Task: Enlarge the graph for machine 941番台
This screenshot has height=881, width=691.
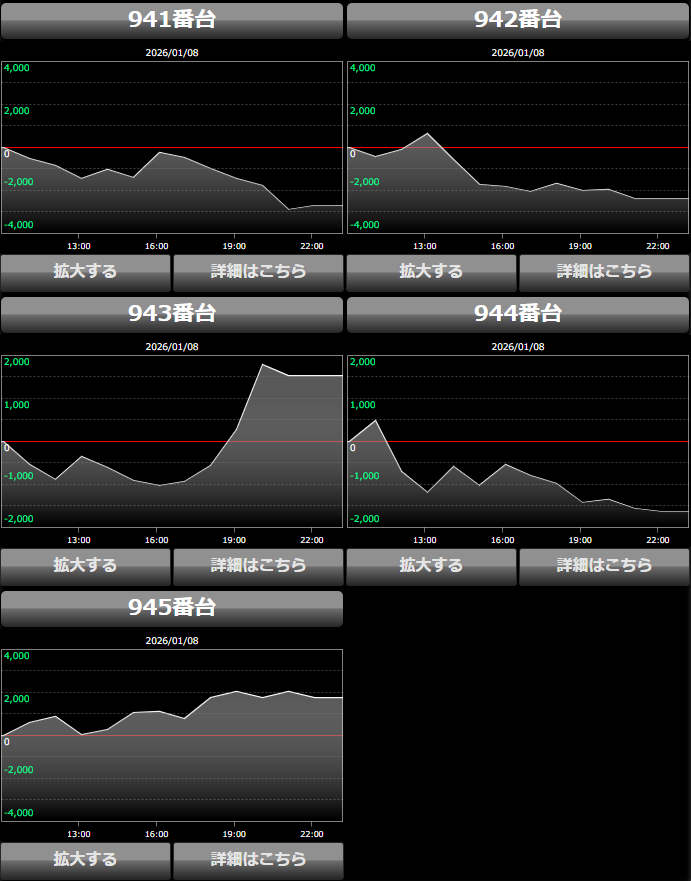Action: [x=86, y=272]
